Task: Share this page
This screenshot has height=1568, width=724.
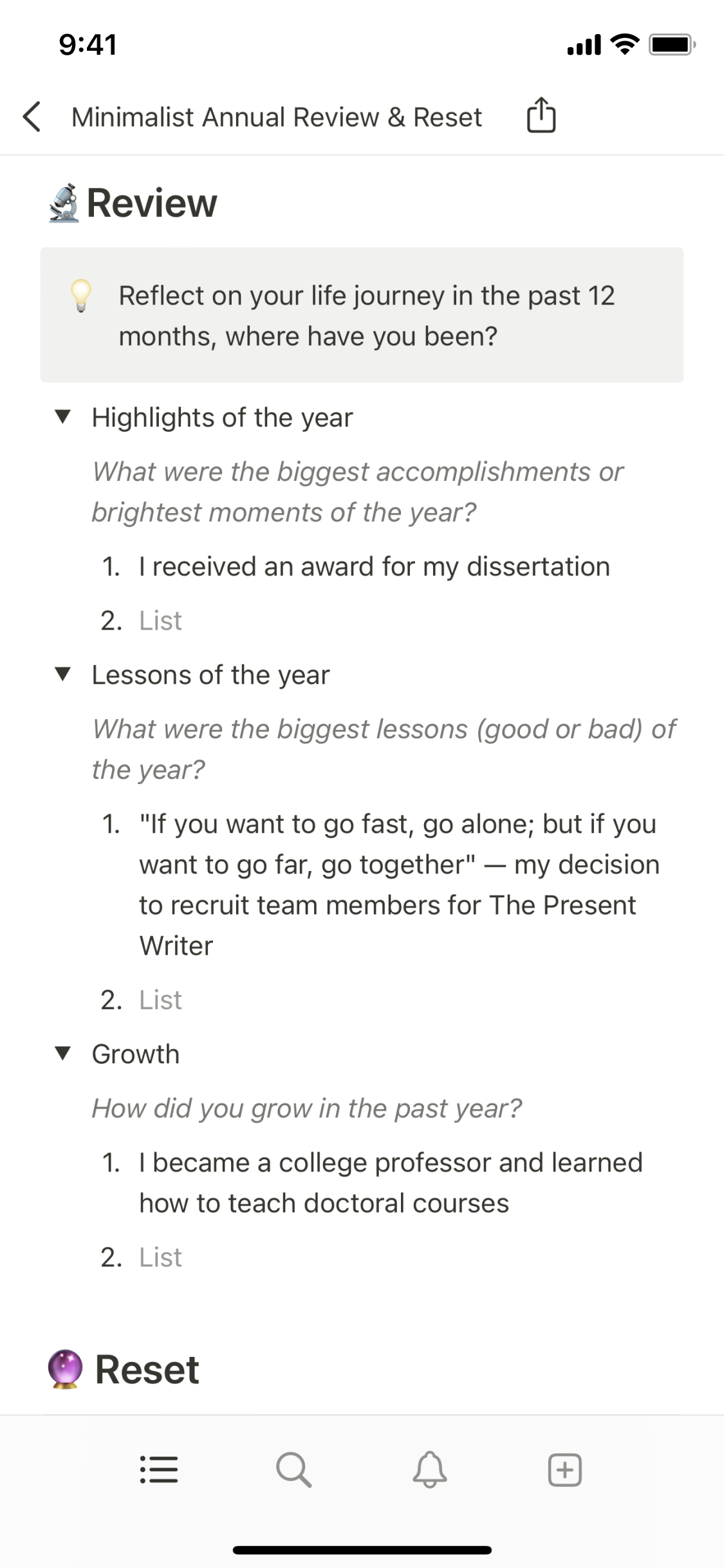Action: coord(541,116)
